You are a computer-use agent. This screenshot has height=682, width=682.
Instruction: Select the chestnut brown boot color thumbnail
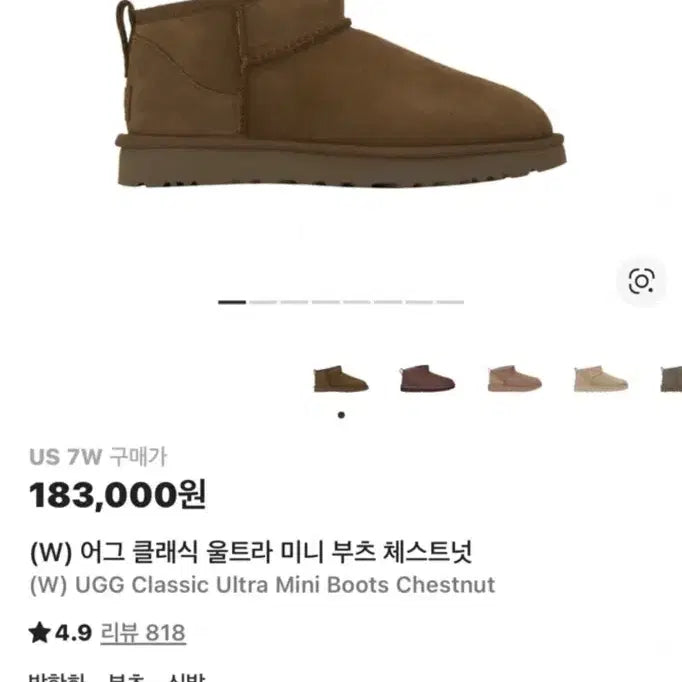coord(341,380)
